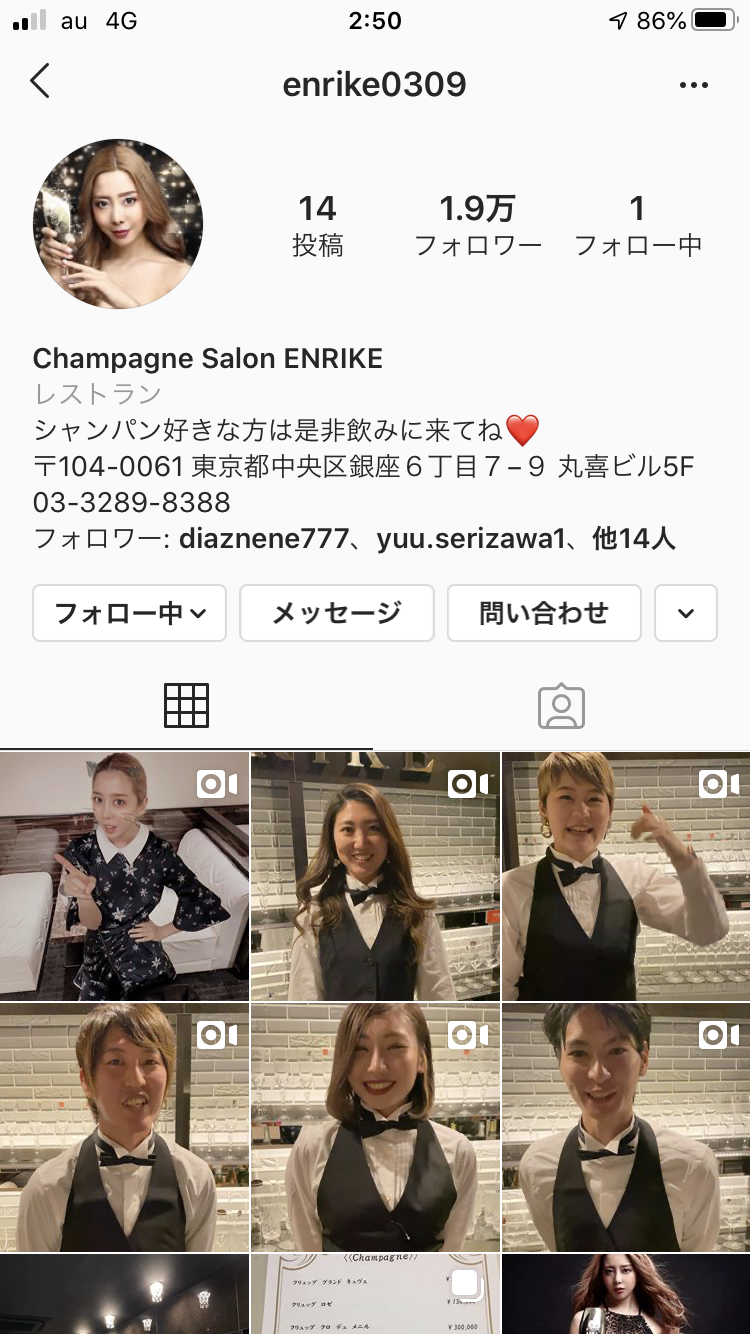
Task: Send a message via メッセージ button
Action: tap(337, 613)
